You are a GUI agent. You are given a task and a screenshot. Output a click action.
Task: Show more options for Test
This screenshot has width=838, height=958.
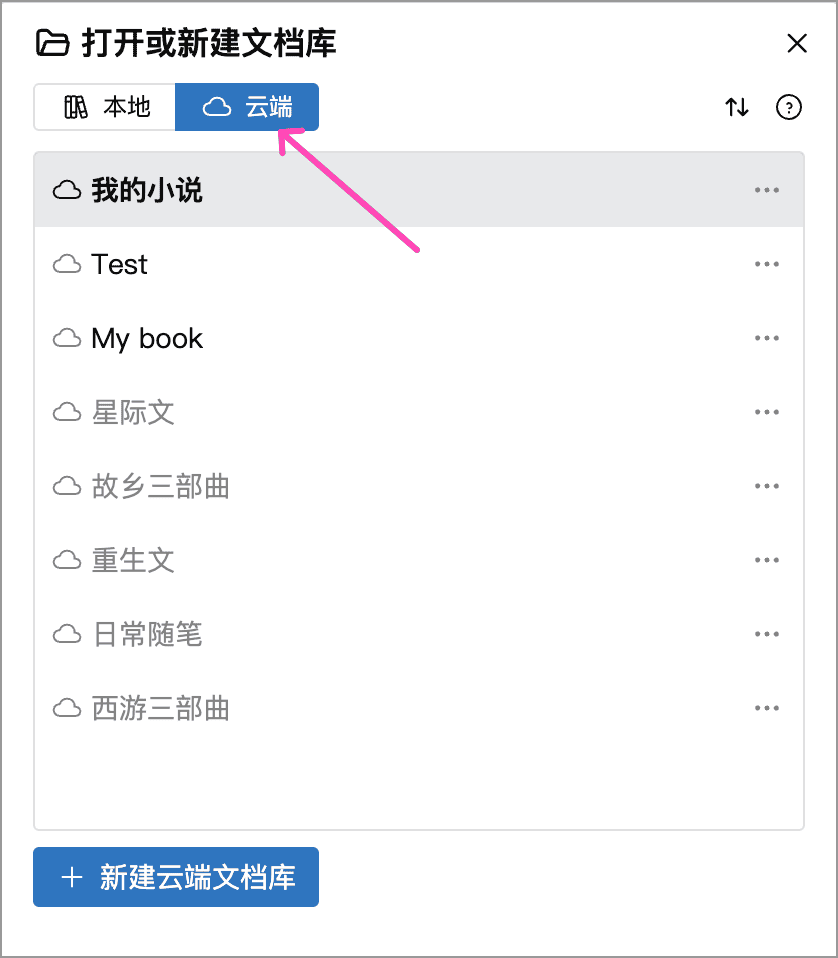[767, 264]
